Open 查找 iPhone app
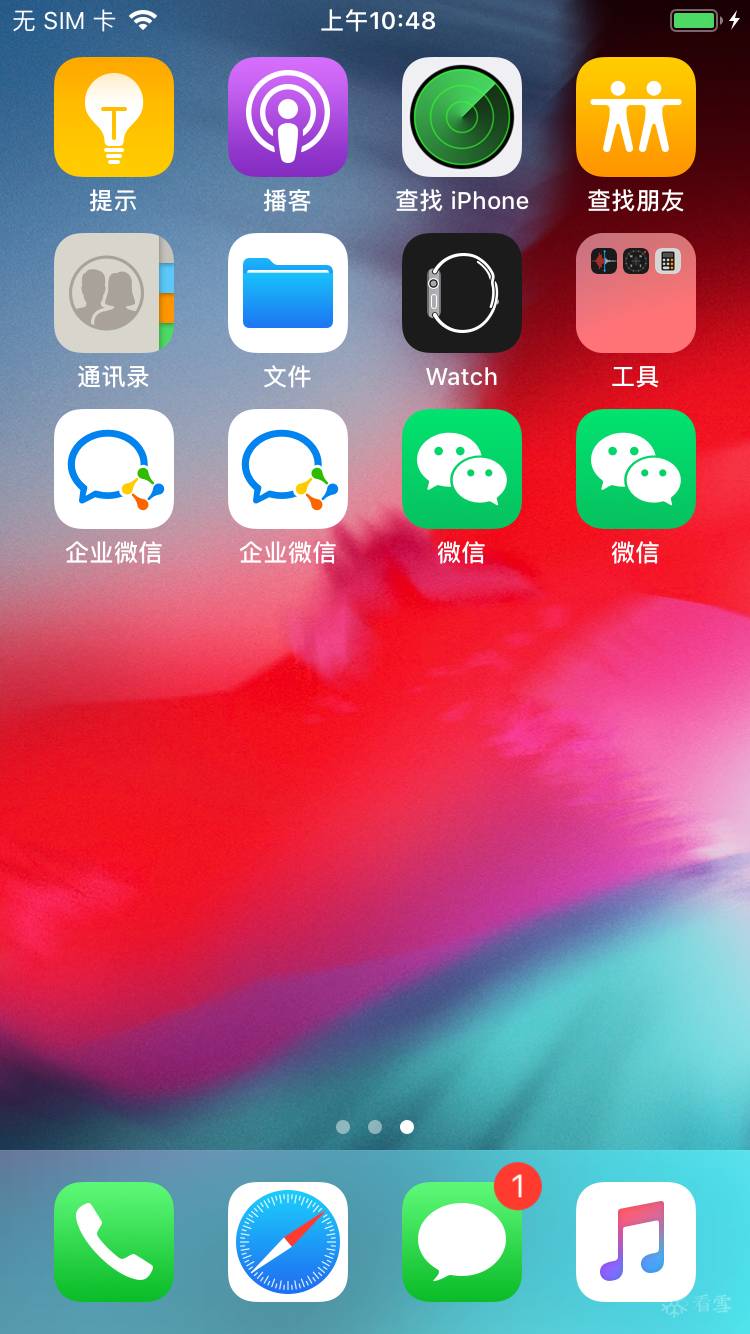Image resolution: width=750 pixels, height=1334 pixels. pyautogui.click(x=461, y=117)
